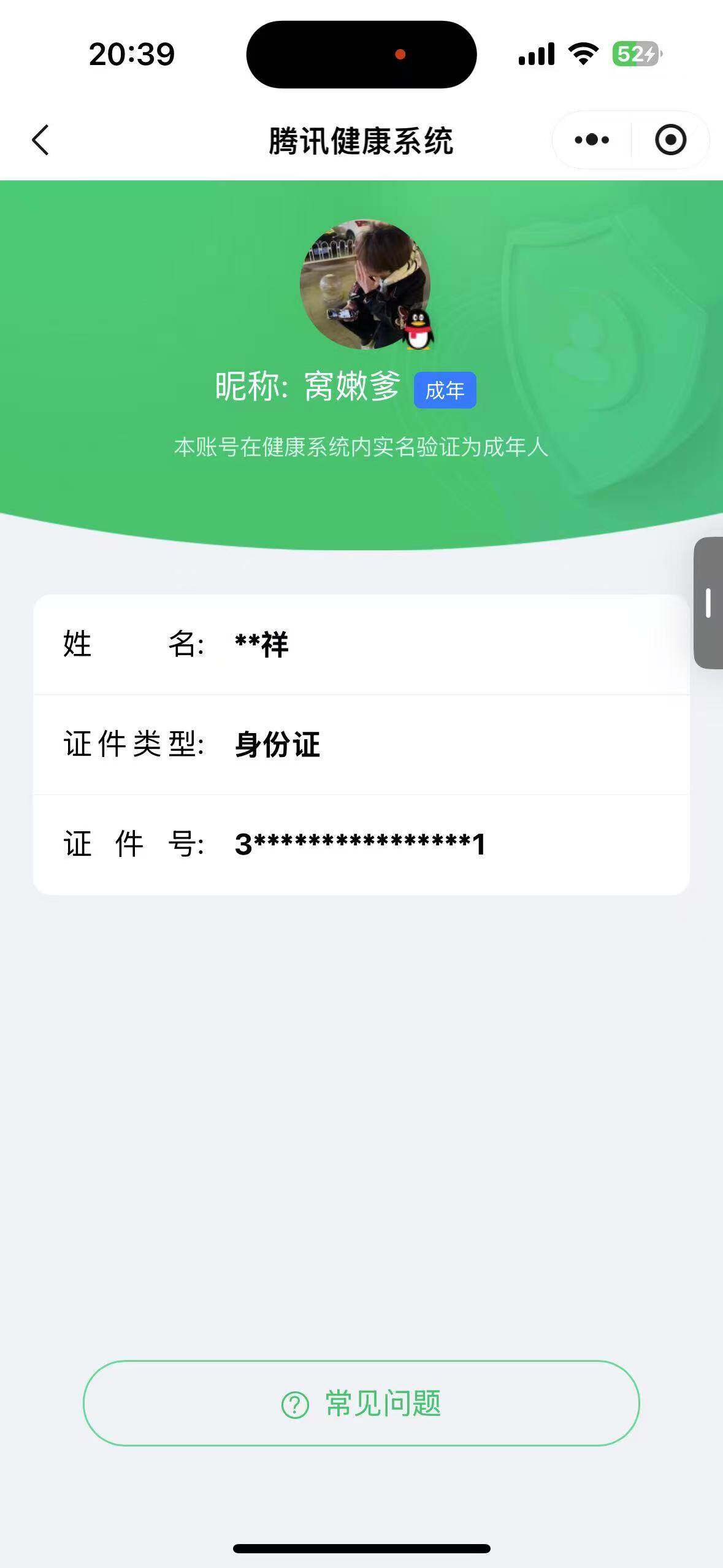Tap the 成年 adult verification badge
This screenshot has height=1568, width=723.
pyautogui.click(x=446, y=389)
